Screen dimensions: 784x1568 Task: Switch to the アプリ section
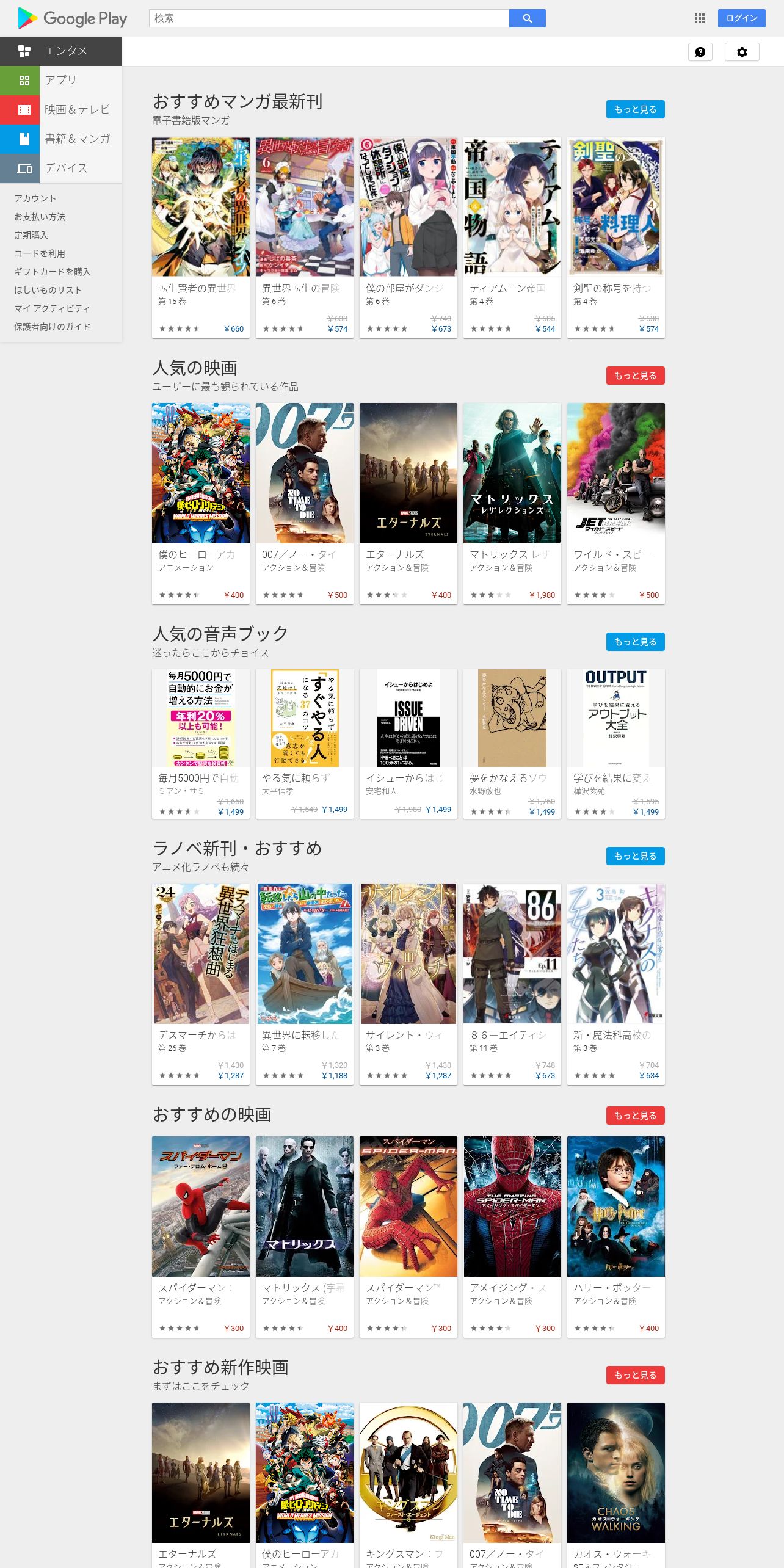point(61,80)
